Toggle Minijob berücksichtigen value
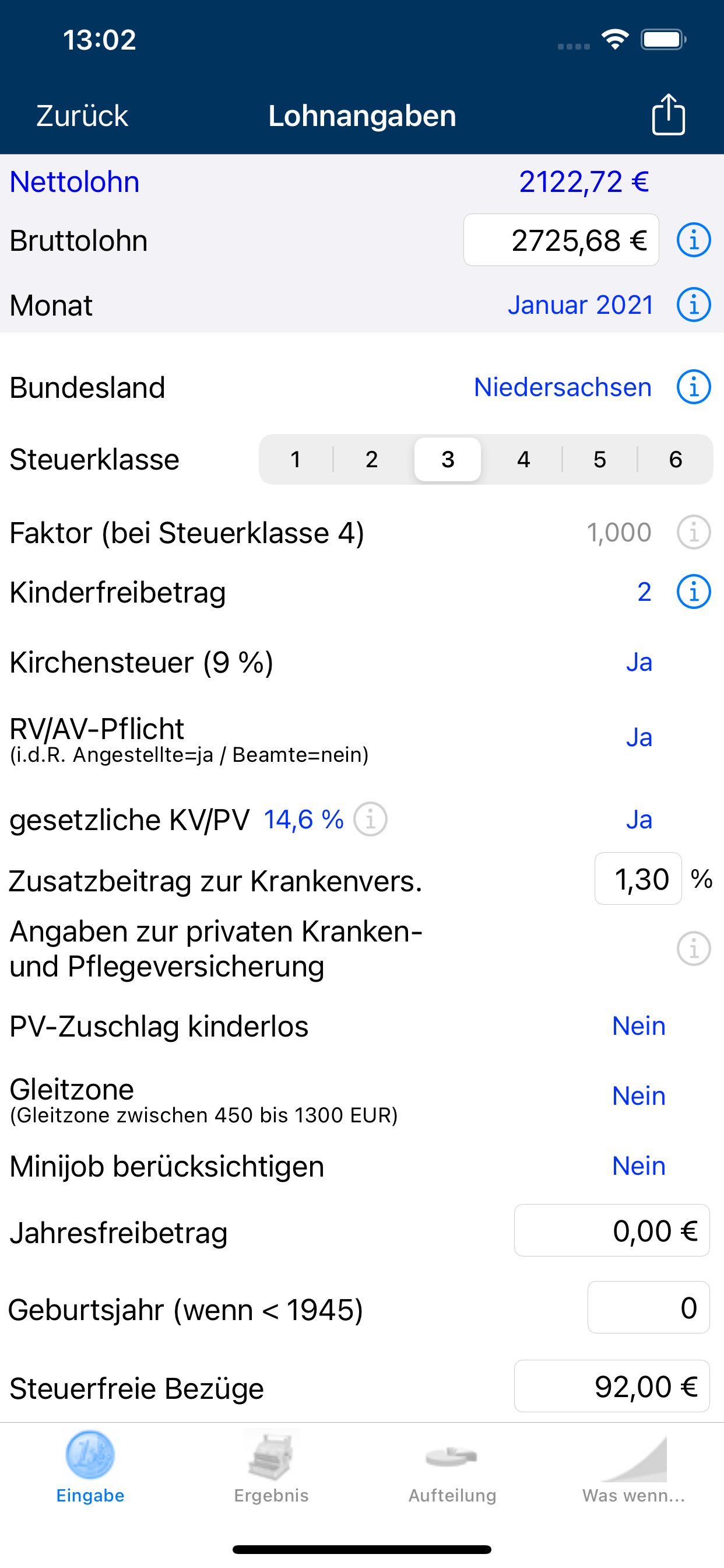This screenshot has width=724, height=1568. point(638,1166)
